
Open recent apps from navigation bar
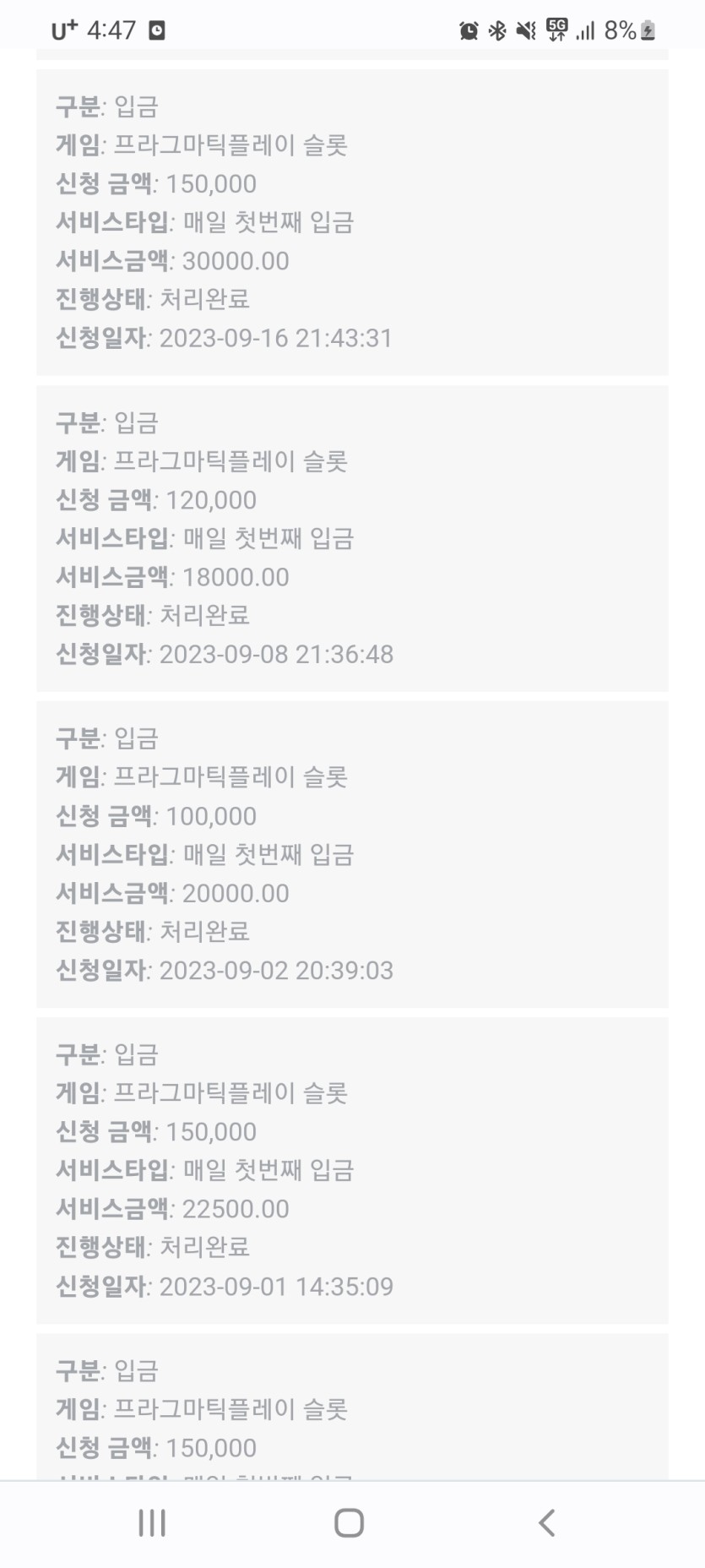click(152, 1522)
